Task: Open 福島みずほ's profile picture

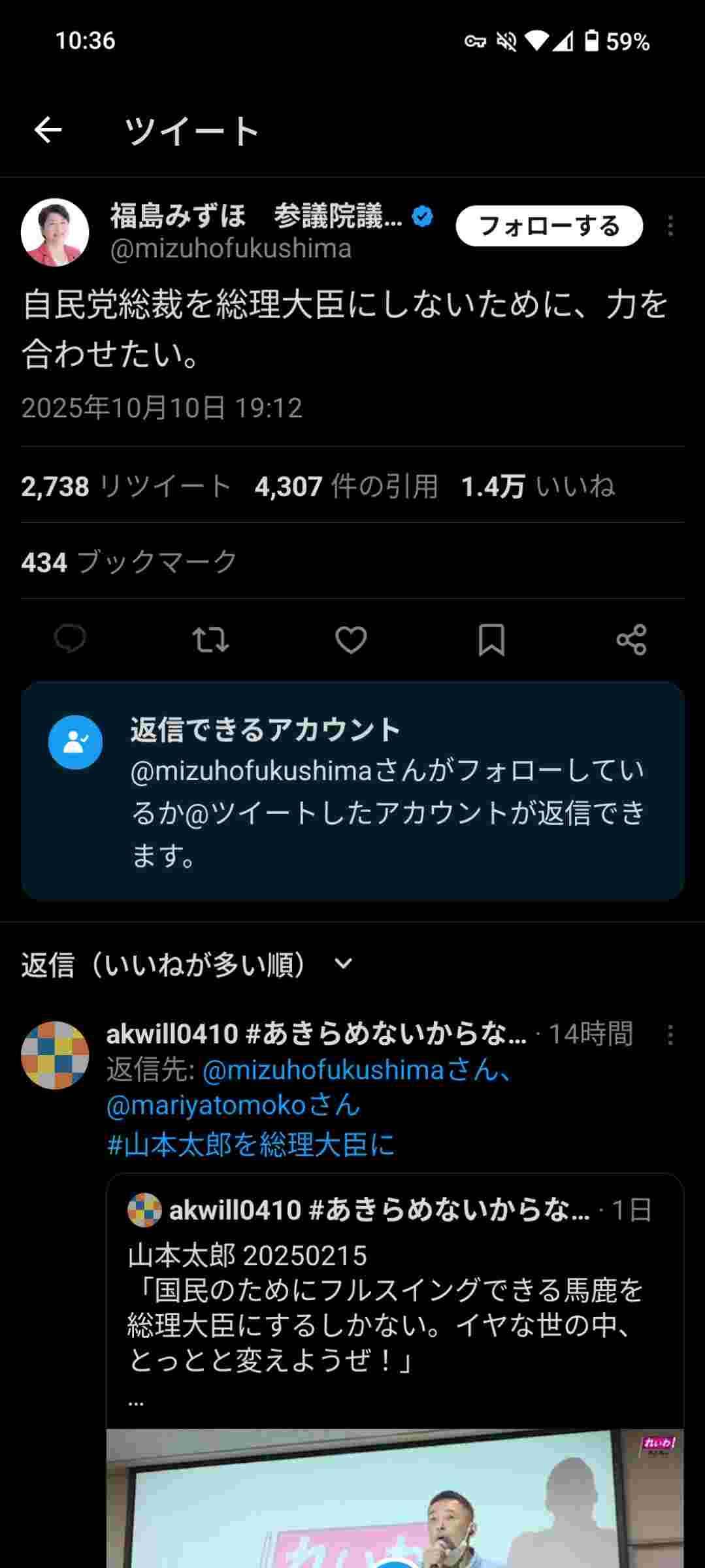Action: [55, 233]
